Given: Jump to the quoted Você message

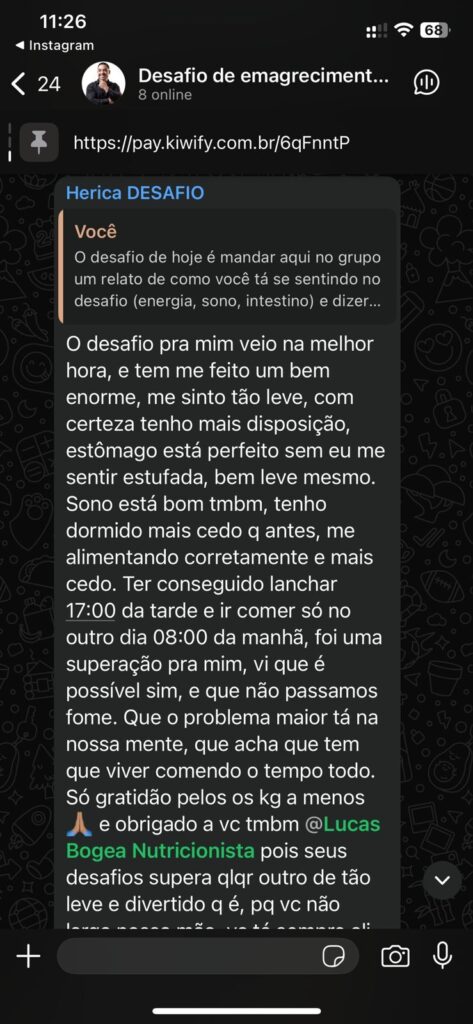Looking at the screenshot, I should 227,266.
